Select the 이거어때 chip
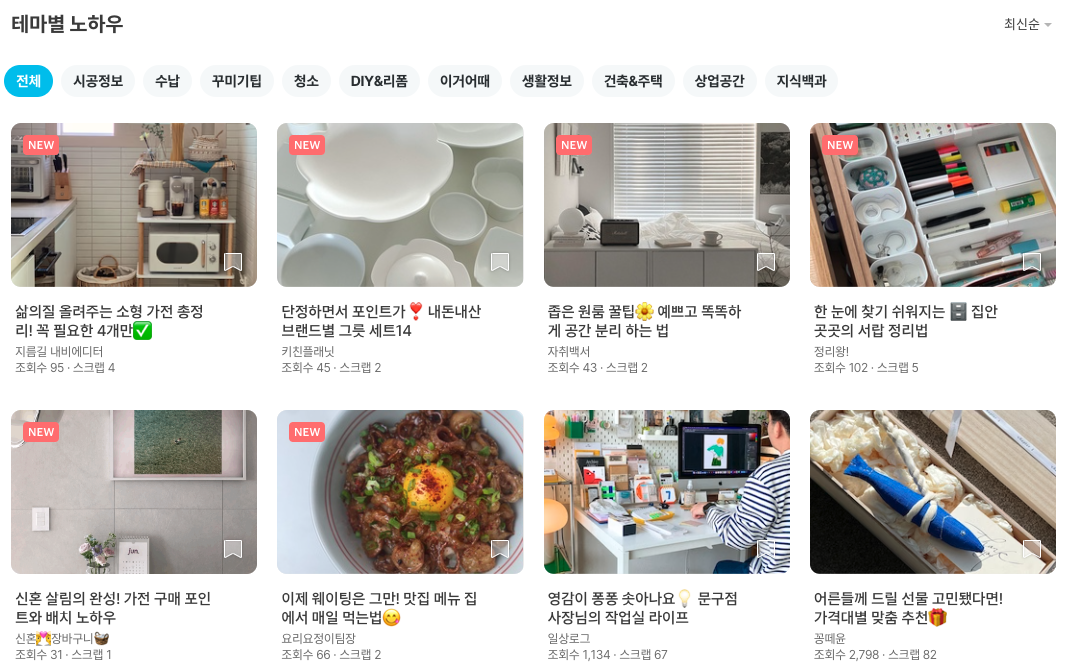The image size is (1068, 670). pyautogui.click(x=464, y=81)
